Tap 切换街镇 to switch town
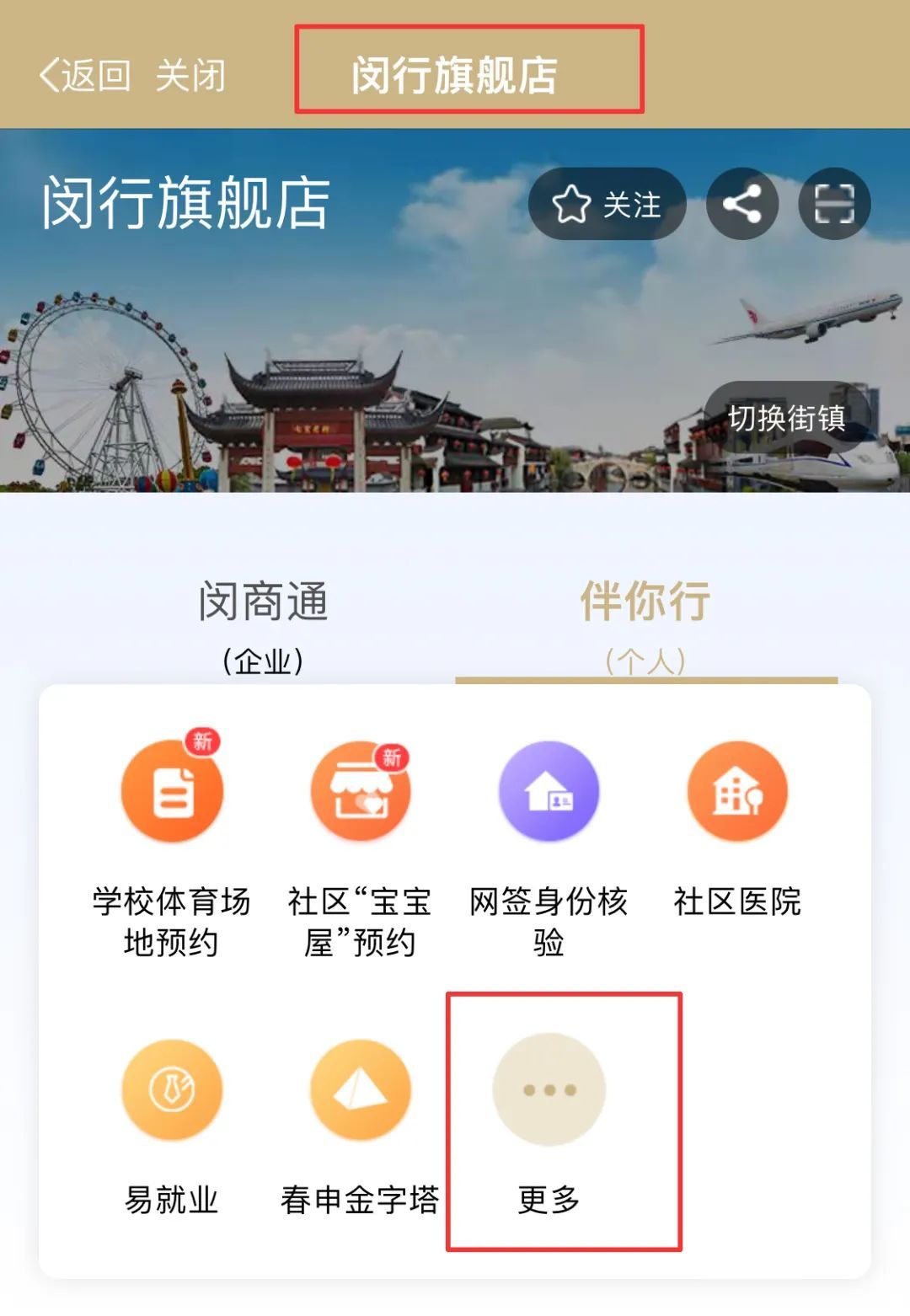 tap(786, 418)
